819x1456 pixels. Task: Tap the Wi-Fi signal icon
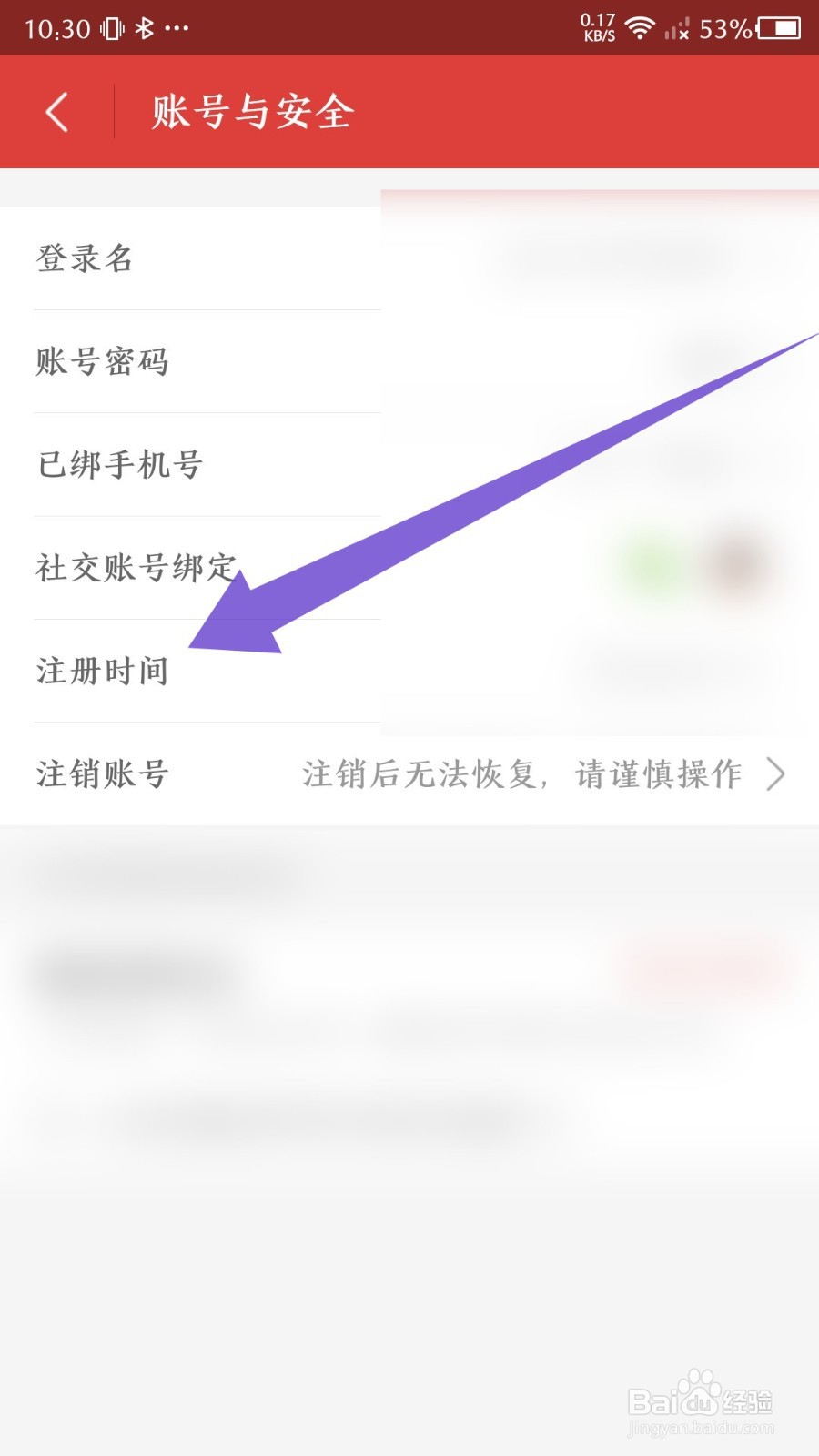click(x=640, y=27)
